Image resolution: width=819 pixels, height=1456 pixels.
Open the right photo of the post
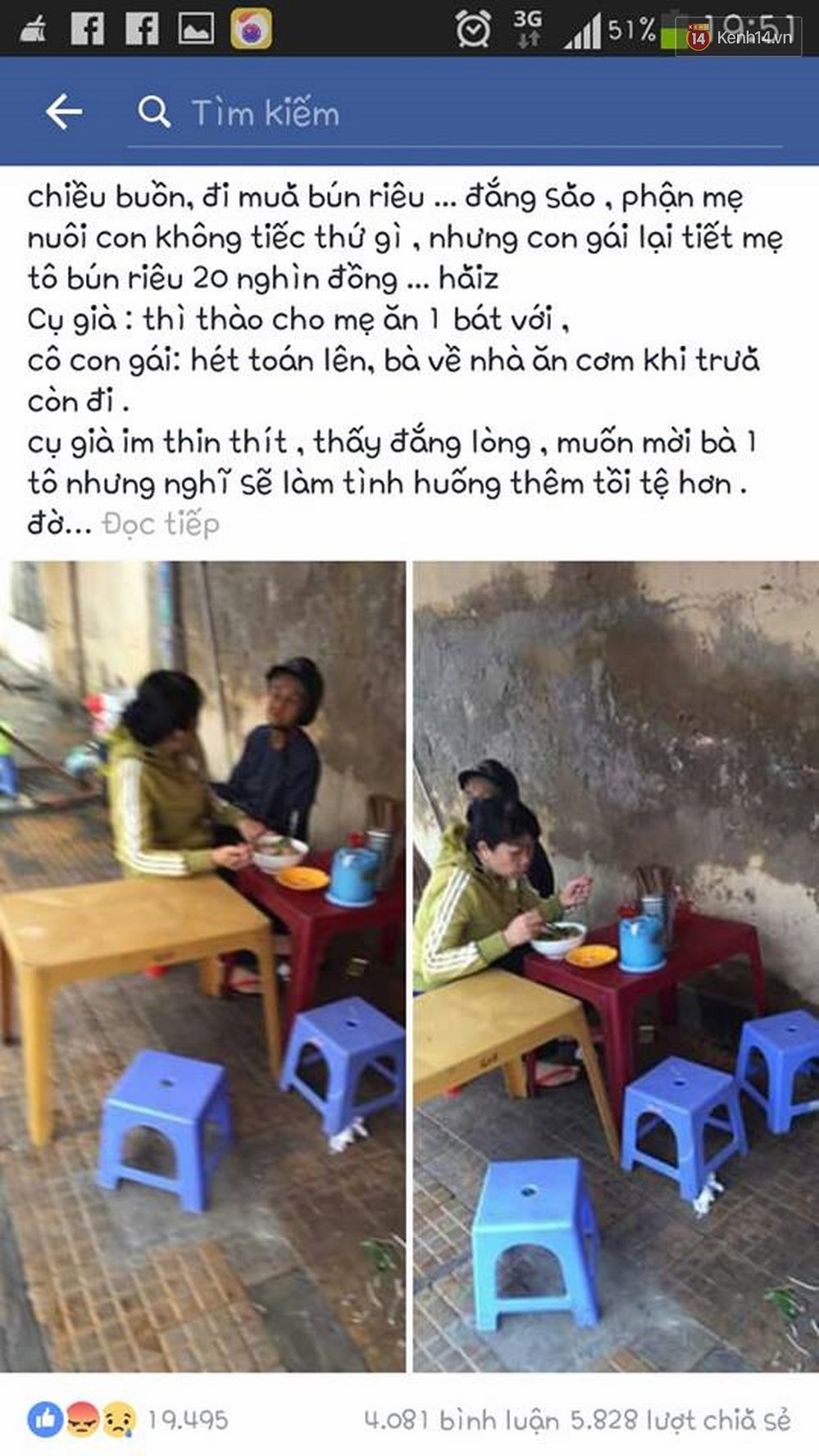616,967
